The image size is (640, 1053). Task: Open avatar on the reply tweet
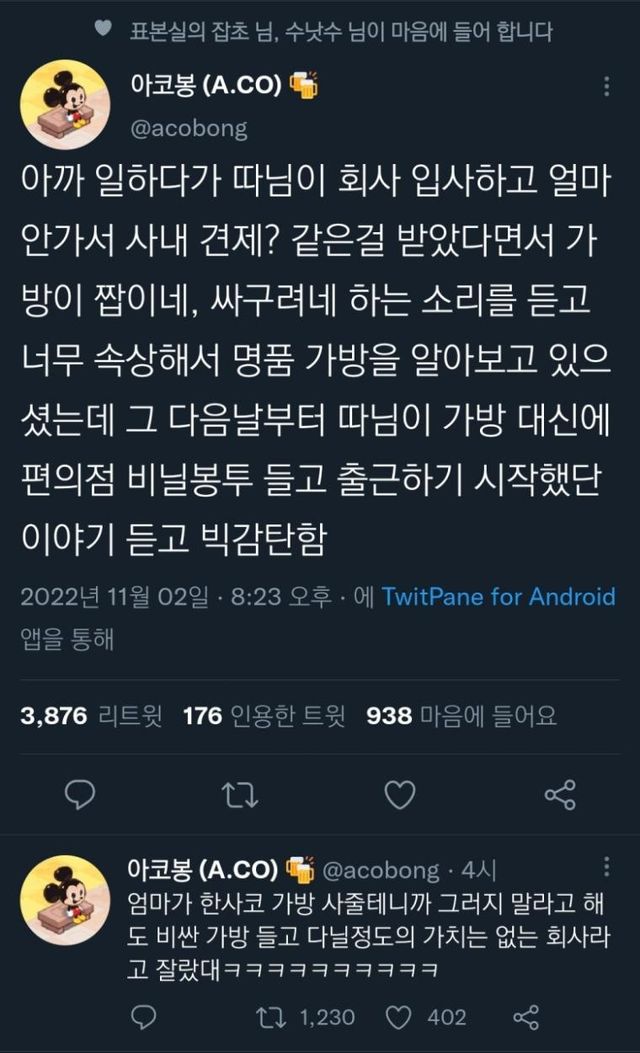65,900
